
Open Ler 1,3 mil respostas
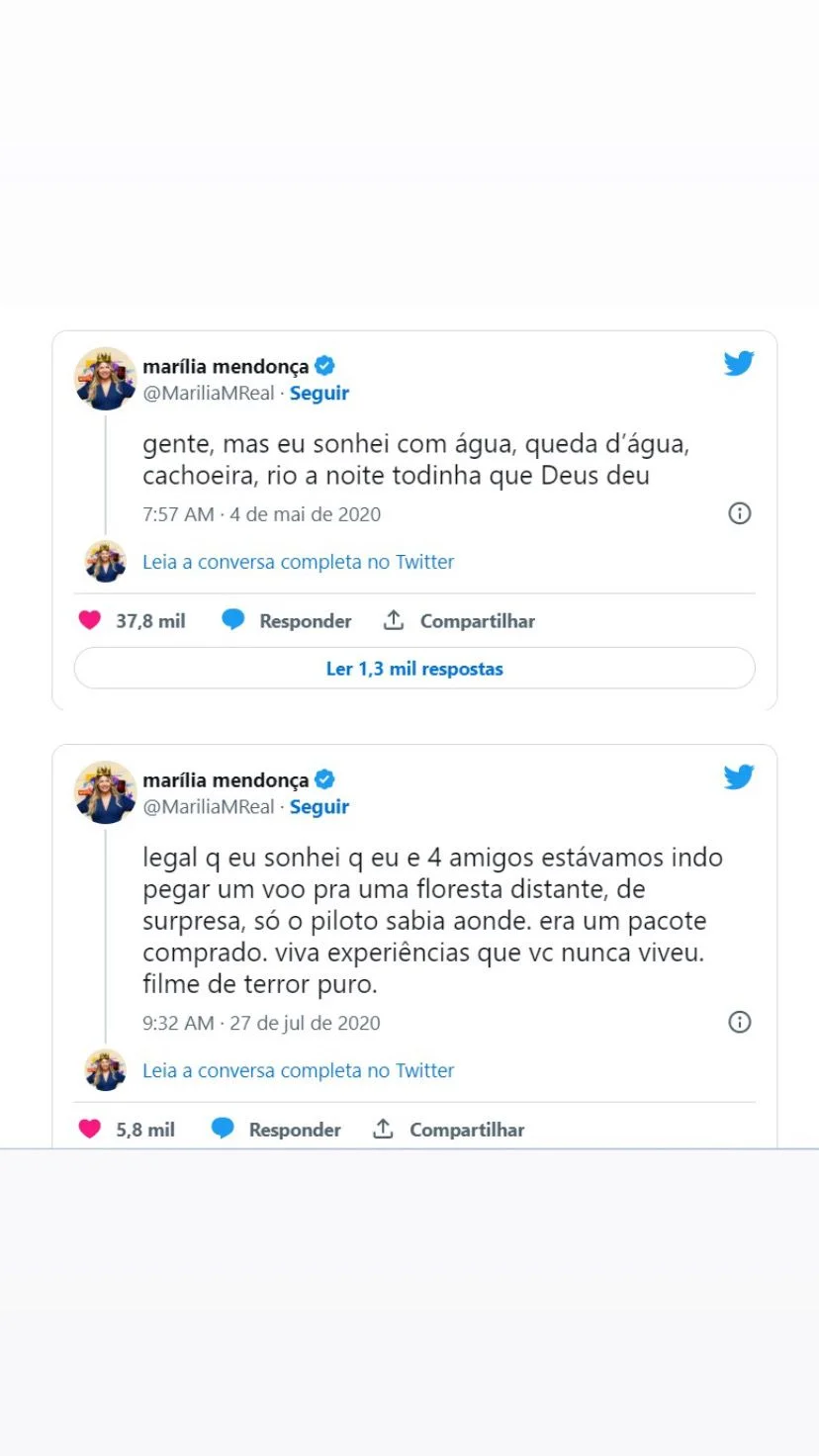coord(414,669)
